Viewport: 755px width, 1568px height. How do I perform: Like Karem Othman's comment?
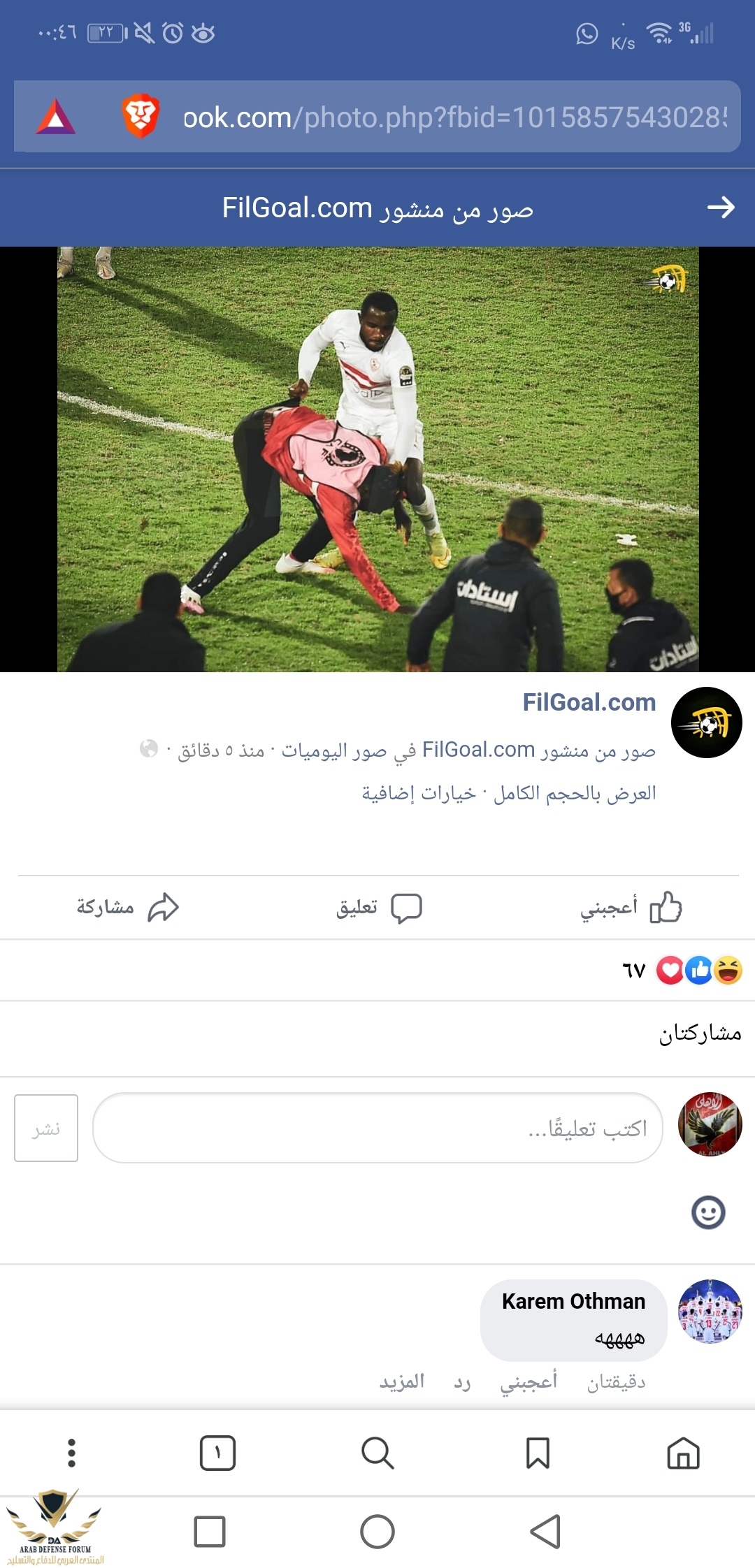click(528, 1382)
